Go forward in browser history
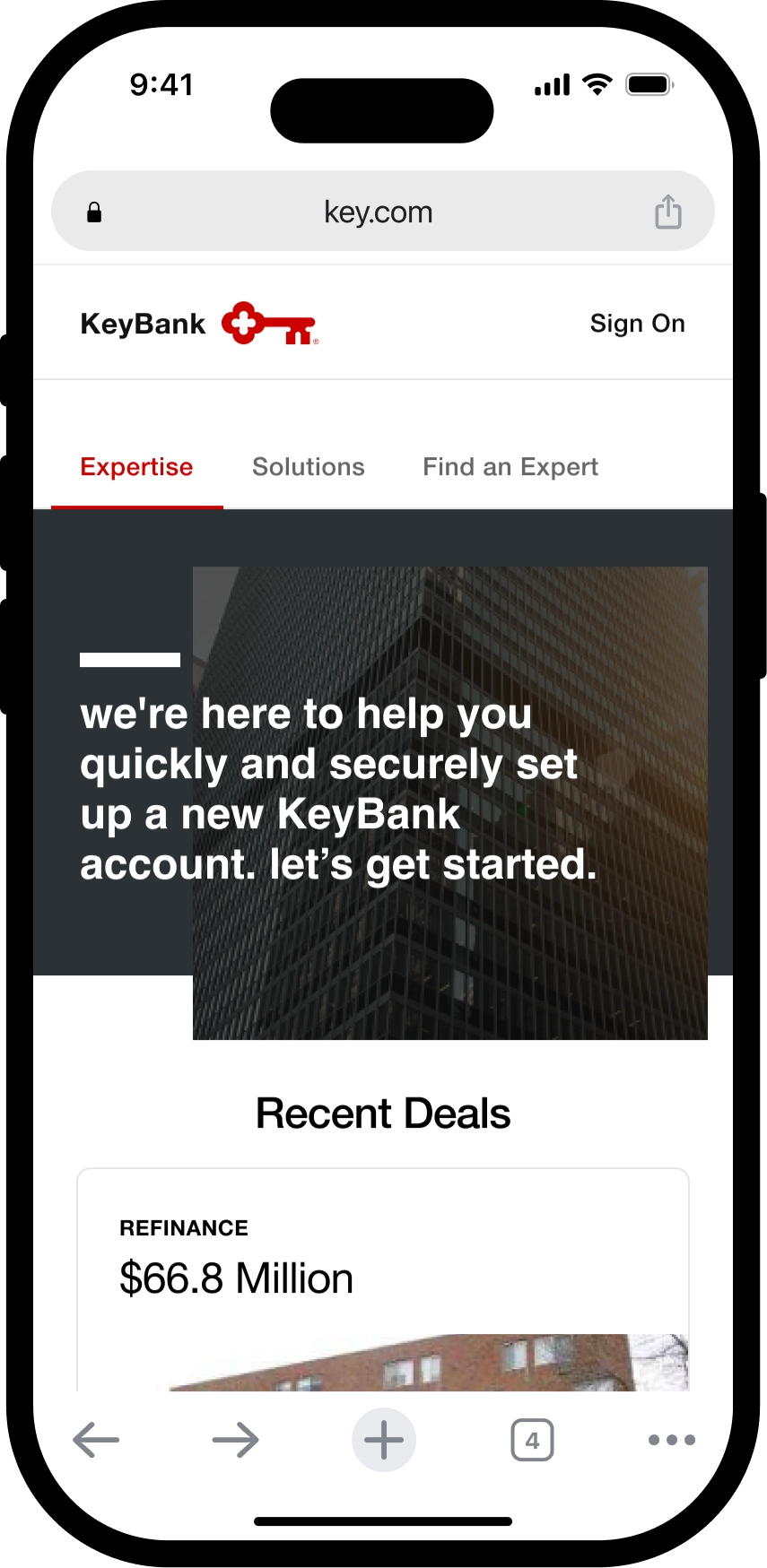The width and height of the screenshot is (767, 1568). tap(236, 1440)
